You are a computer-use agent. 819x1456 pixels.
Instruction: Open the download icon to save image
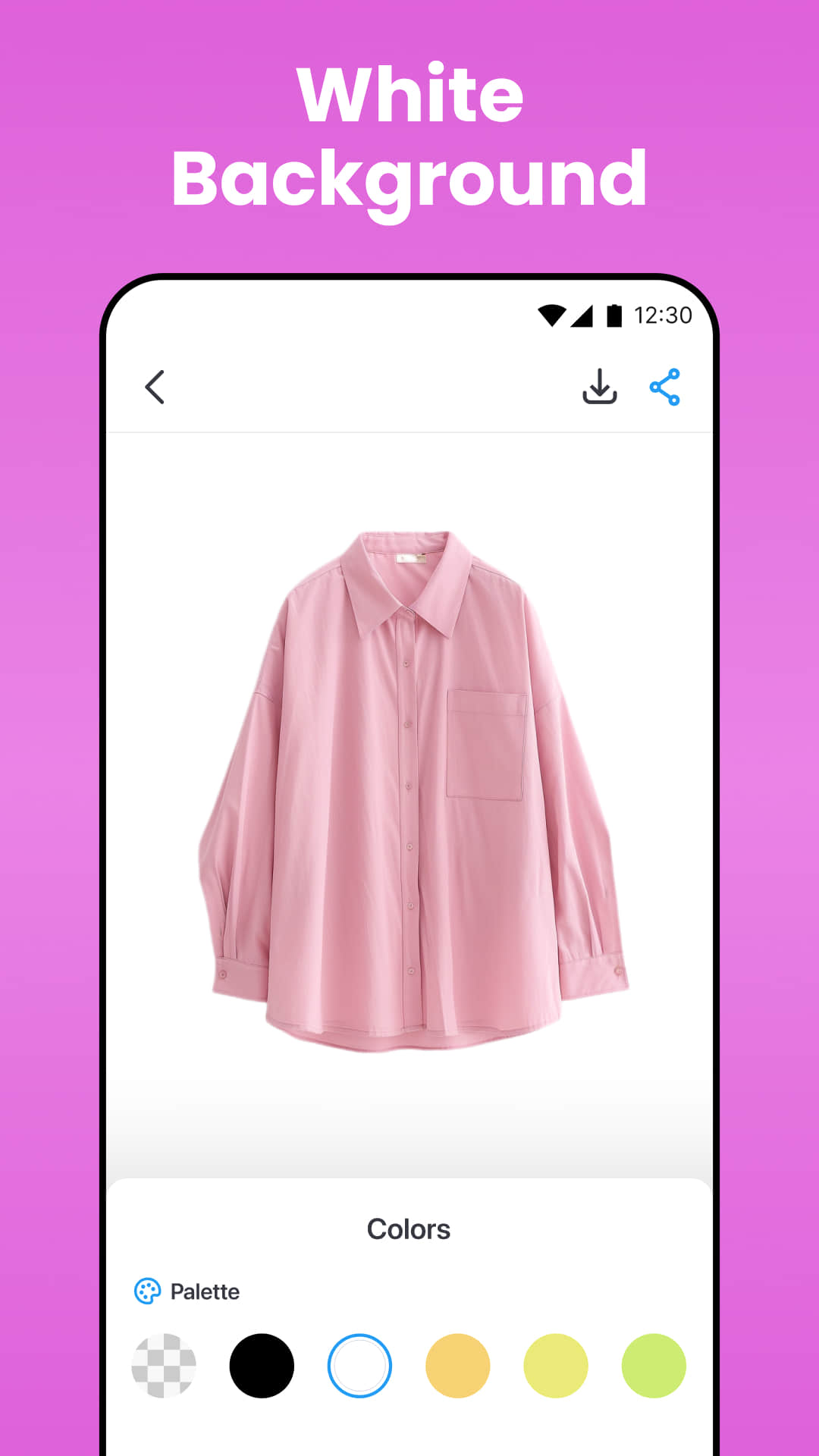598,388
